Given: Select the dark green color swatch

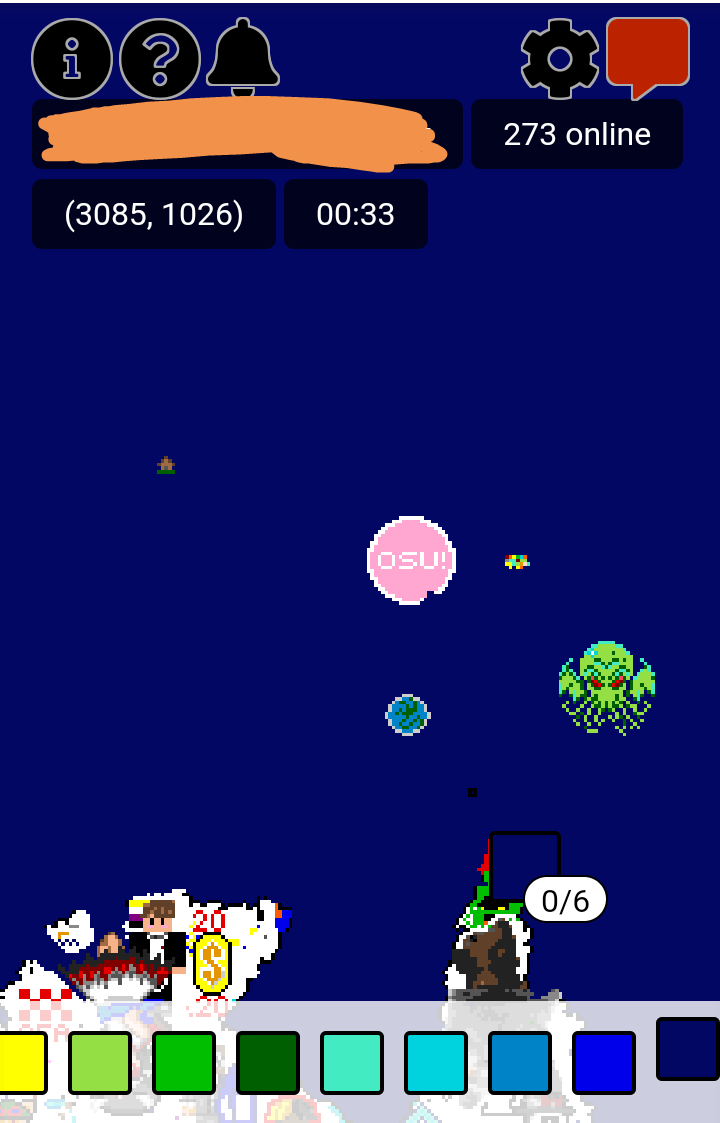Looking at the screenshot, I should click(x=268, y=1063).
